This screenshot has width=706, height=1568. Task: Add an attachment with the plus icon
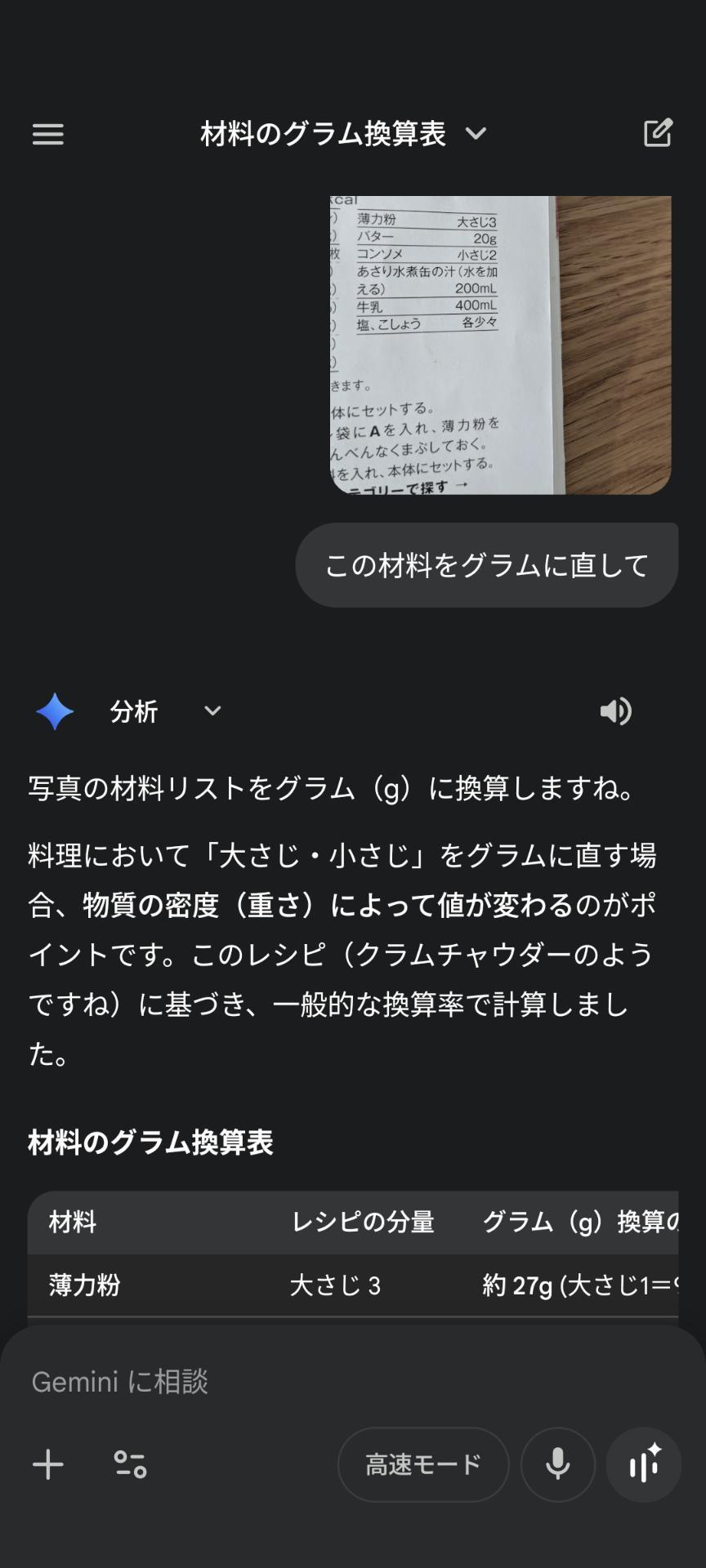tap(48, 1464)
